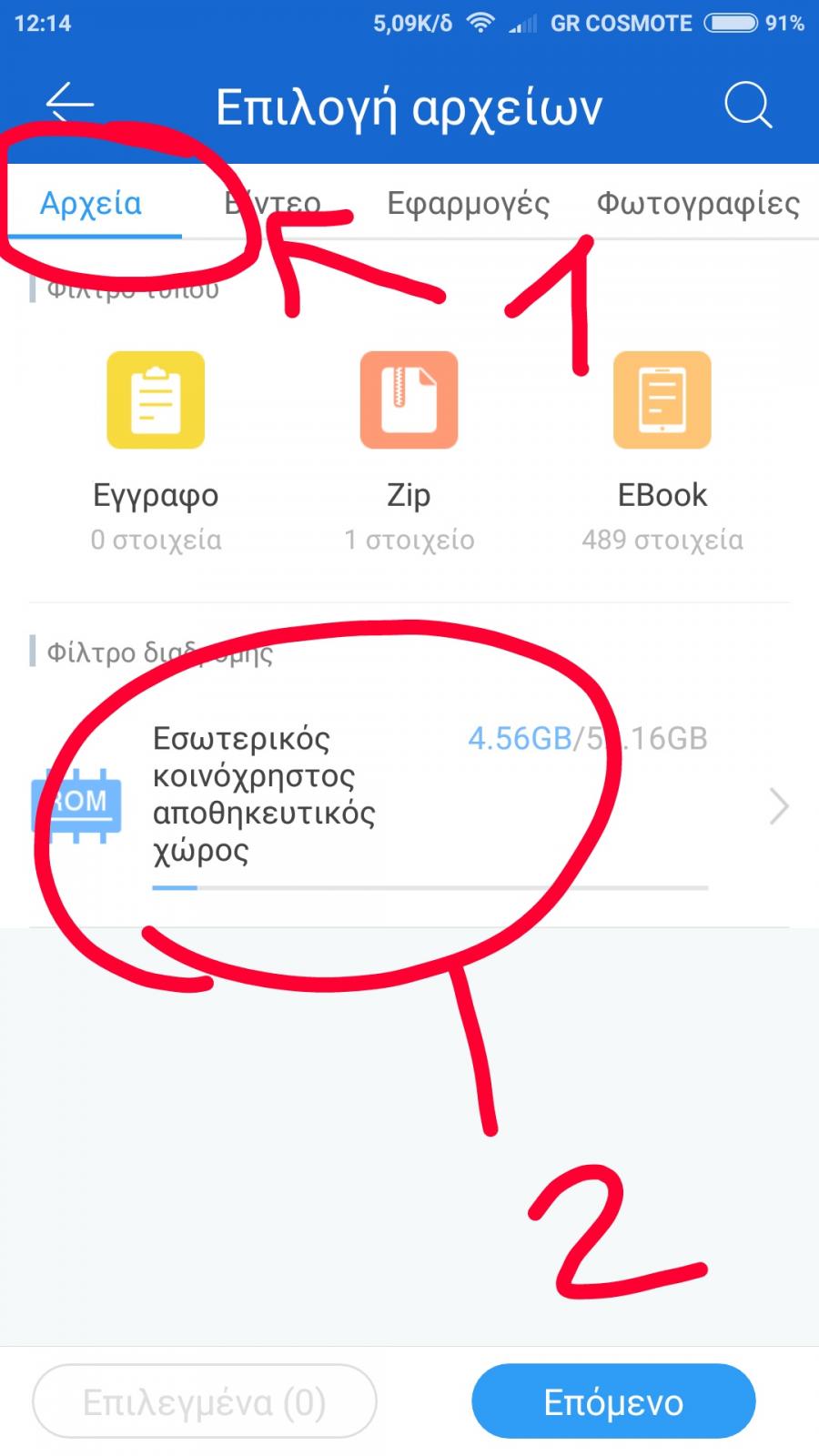Go back using the arrow icon
Image resolution: width=819 pixels, height=1456 pixels.
point(70,105)
